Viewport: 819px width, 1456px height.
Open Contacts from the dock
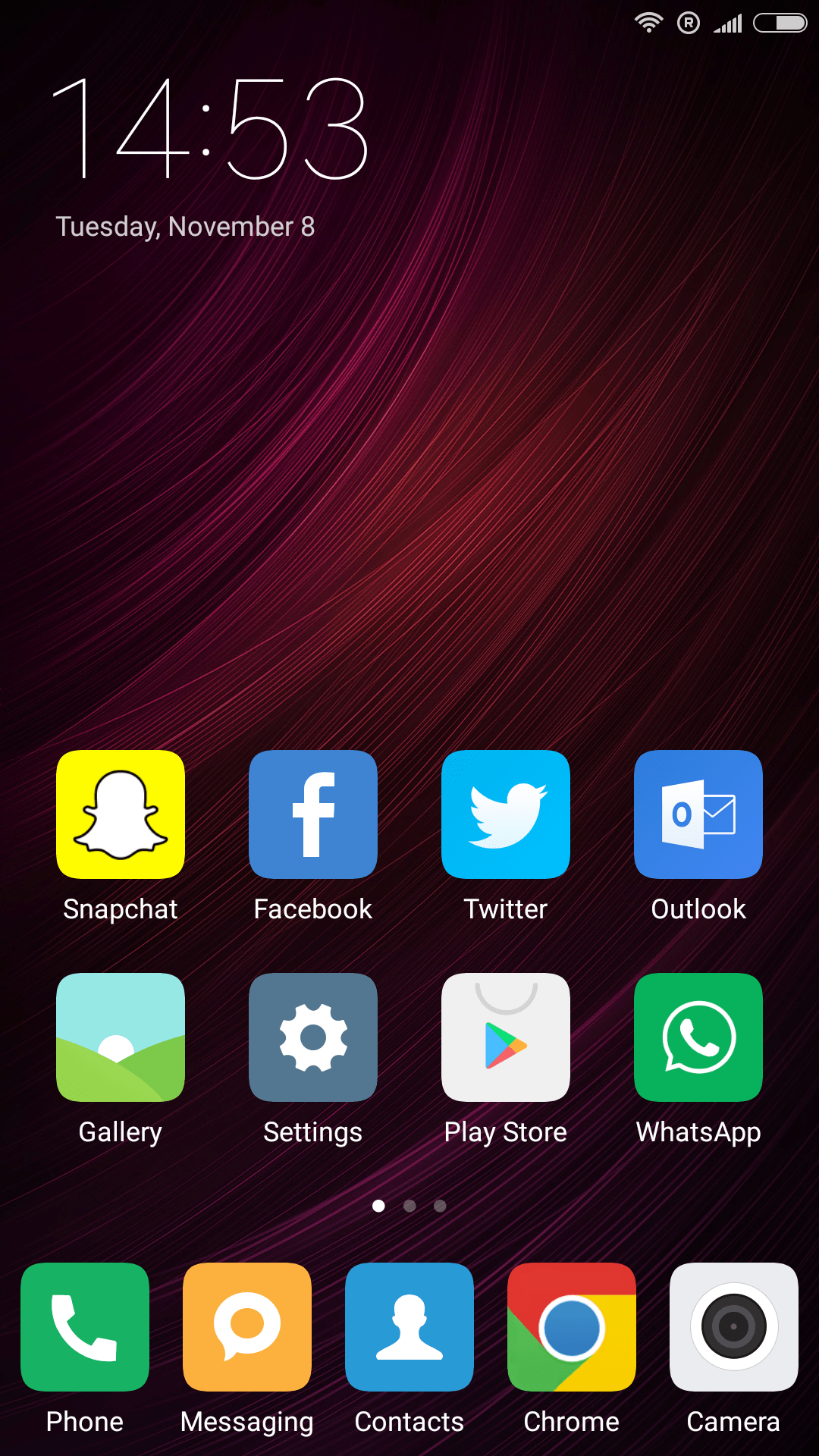coord(409,1327)
